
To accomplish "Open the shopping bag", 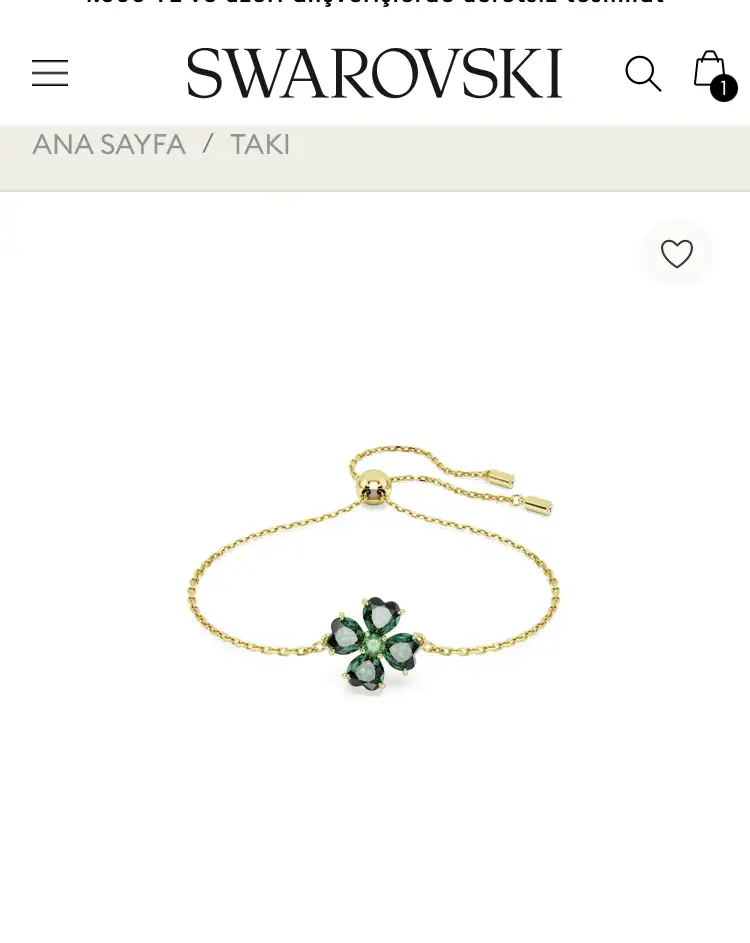I will pos(711,71).
